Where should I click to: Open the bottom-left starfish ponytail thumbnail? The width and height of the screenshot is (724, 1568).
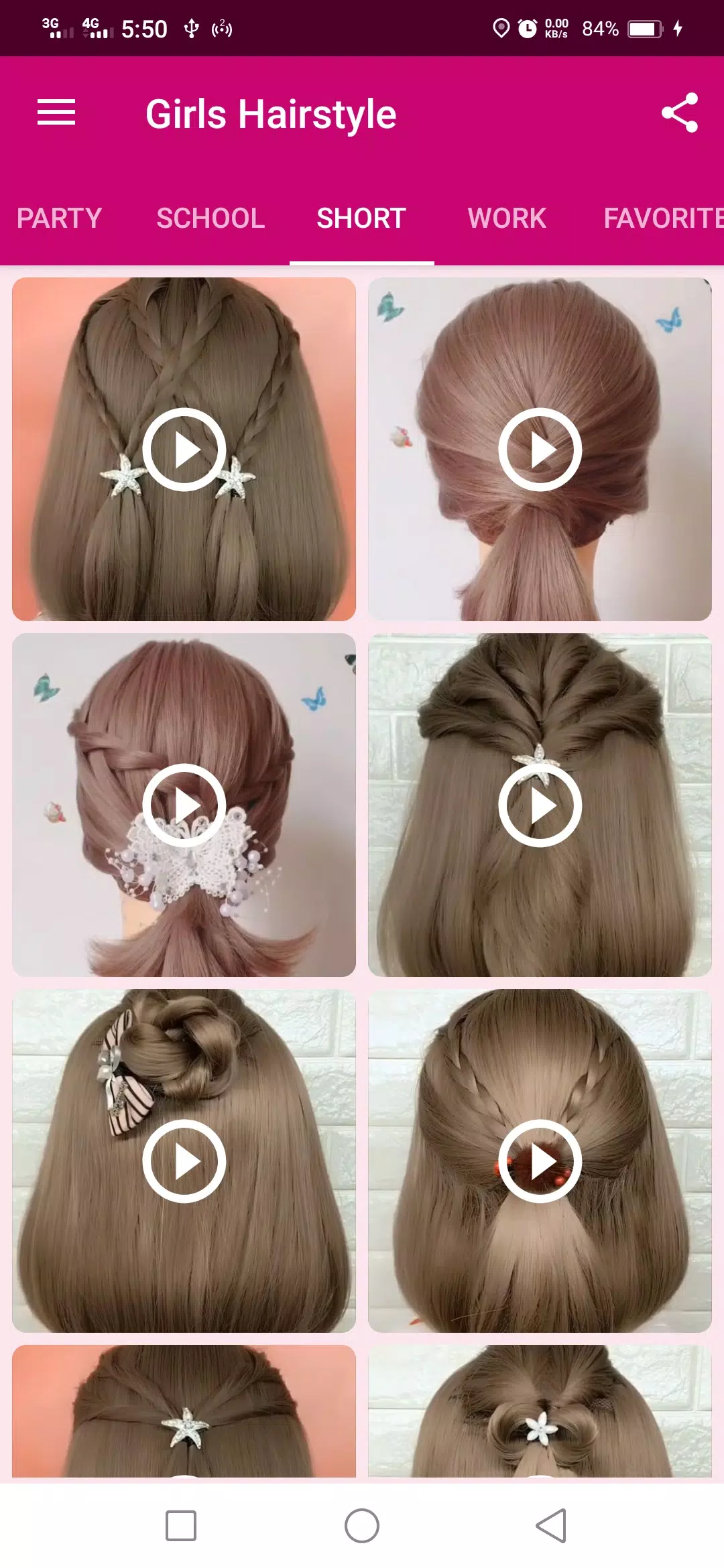pyautogui.click(x=183, y=1407)
